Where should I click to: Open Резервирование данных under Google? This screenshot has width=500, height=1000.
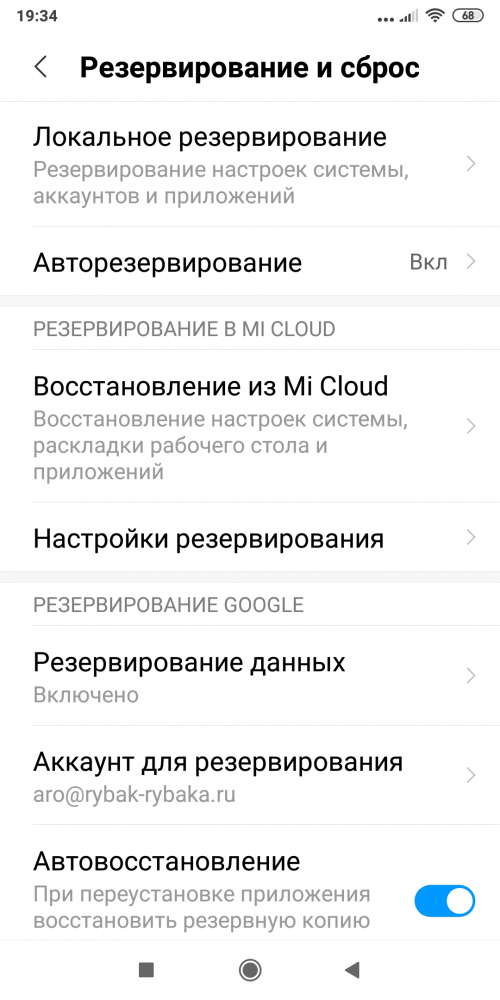250,676
